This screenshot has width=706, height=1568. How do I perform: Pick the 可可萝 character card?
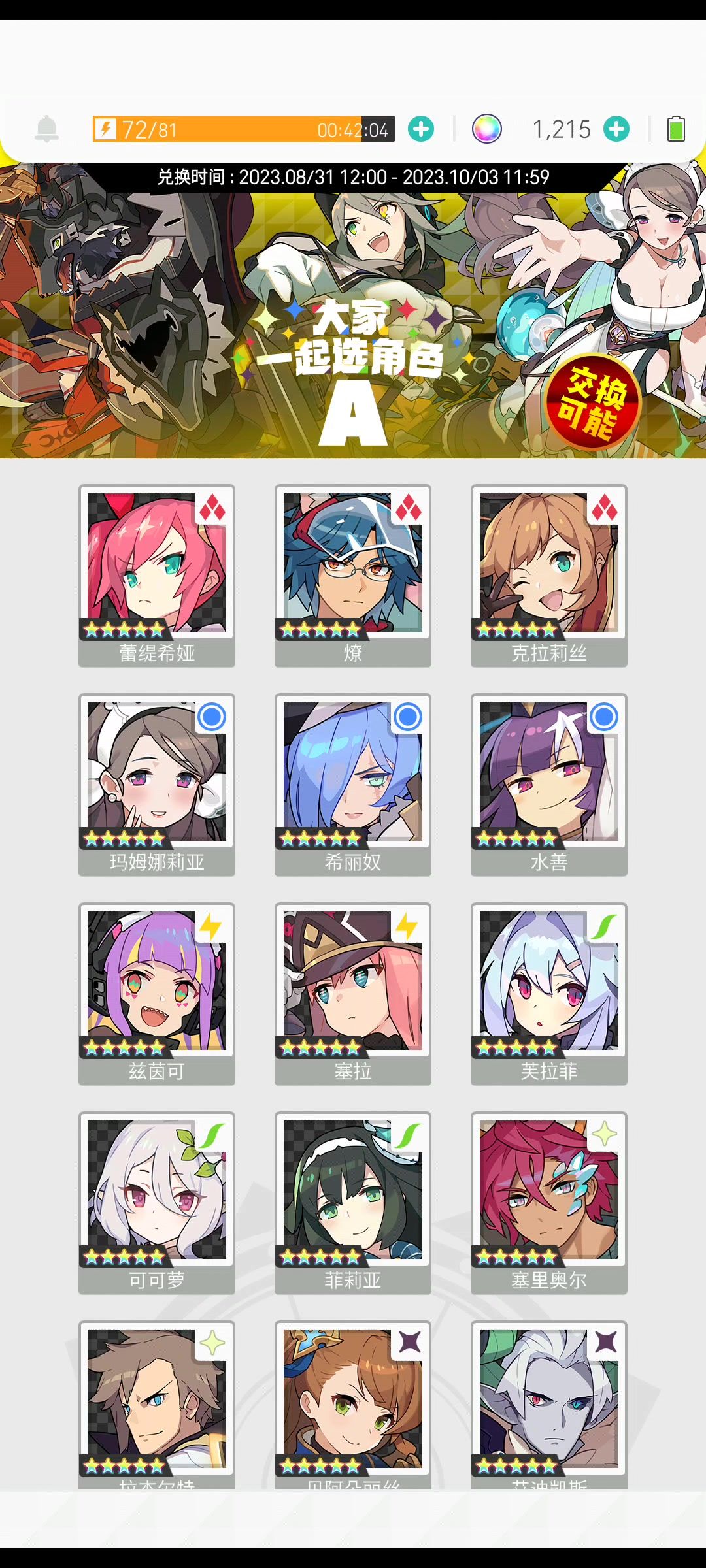(x=157, y=1202)
